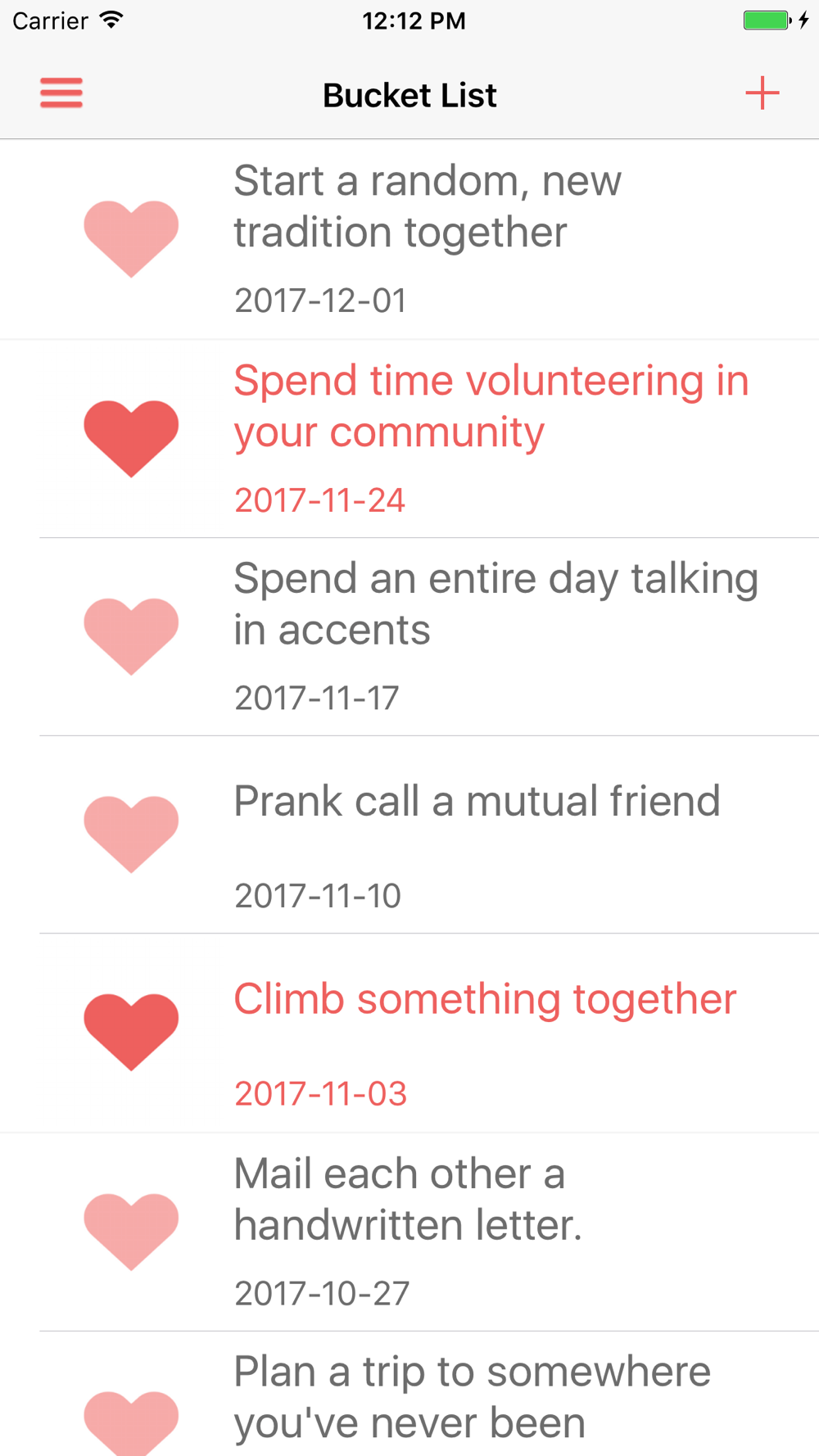Screen dimensions: 819x1456
Task: Open 'Spend time volunteering in your community' entry
Action: (x=409, y=439)
